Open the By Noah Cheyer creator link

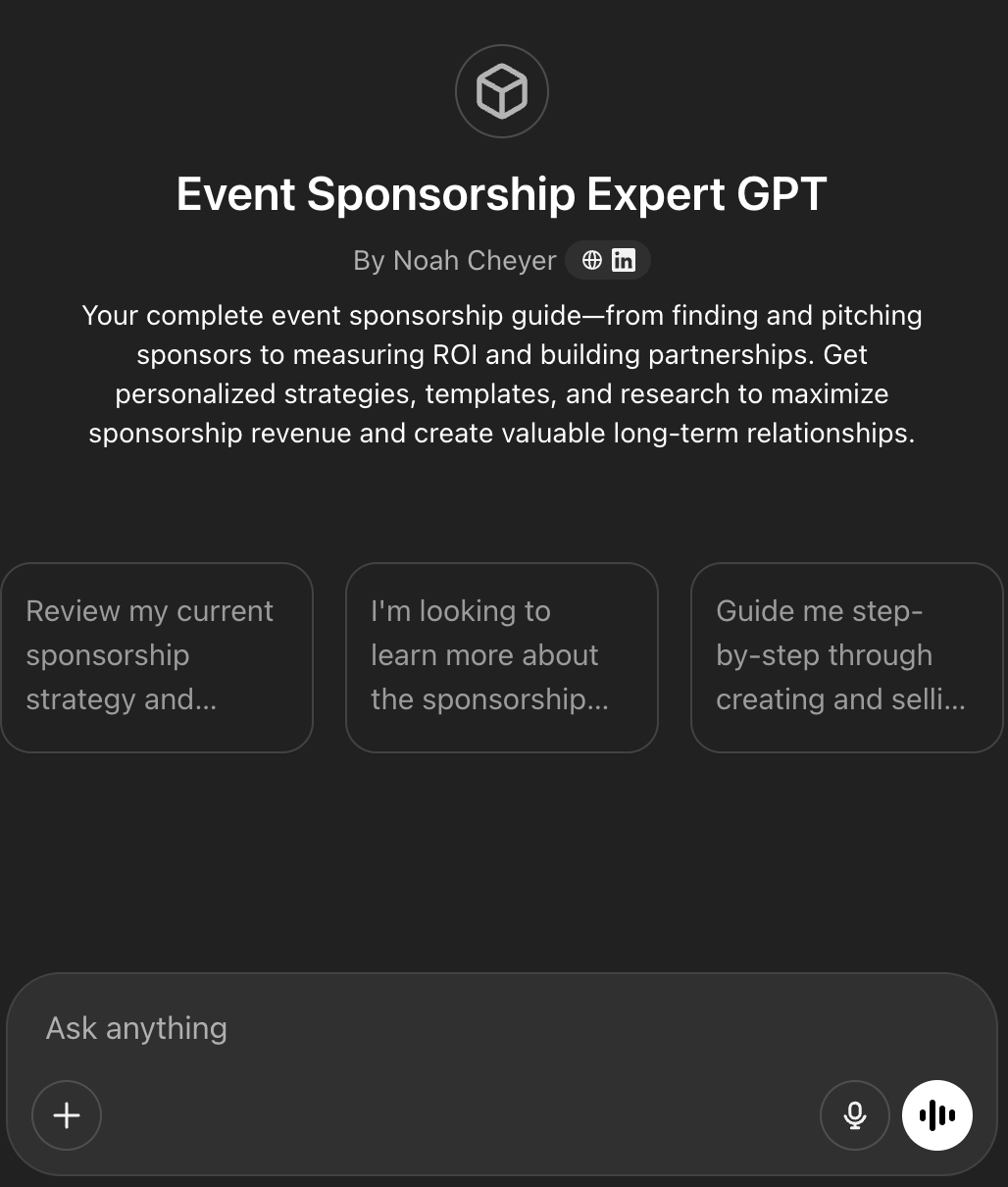[454, 260]
